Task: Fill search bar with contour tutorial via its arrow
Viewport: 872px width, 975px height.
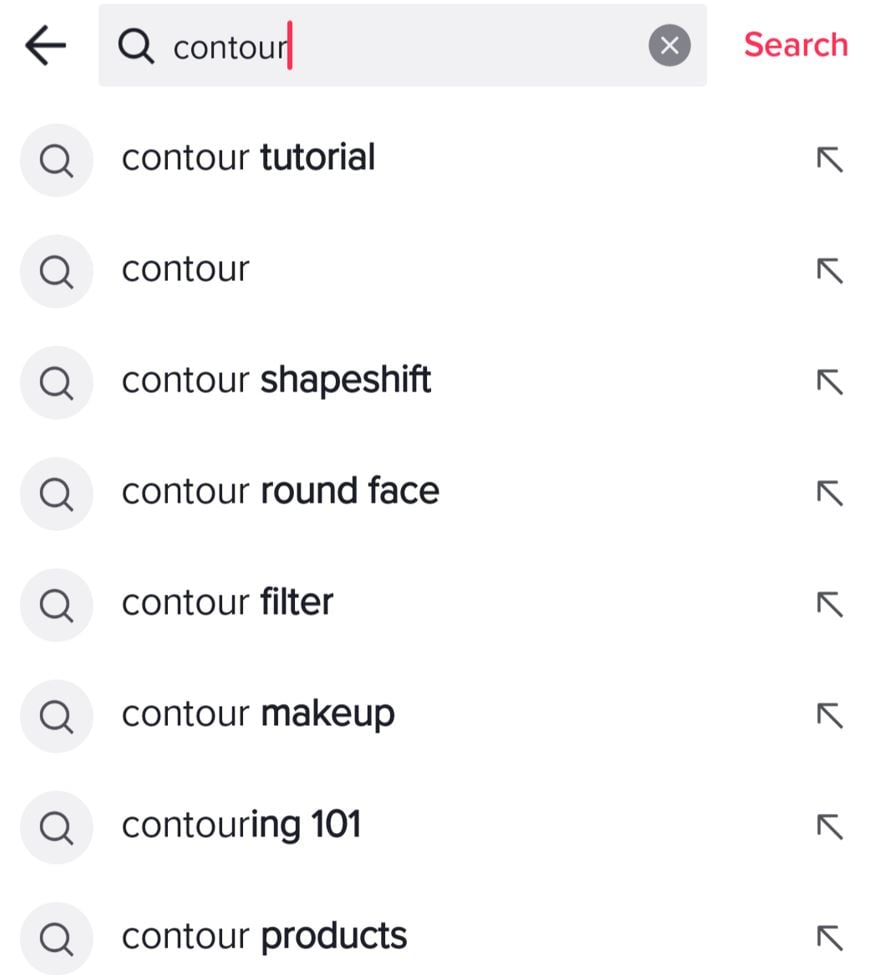Action: [x=829, y=159]
